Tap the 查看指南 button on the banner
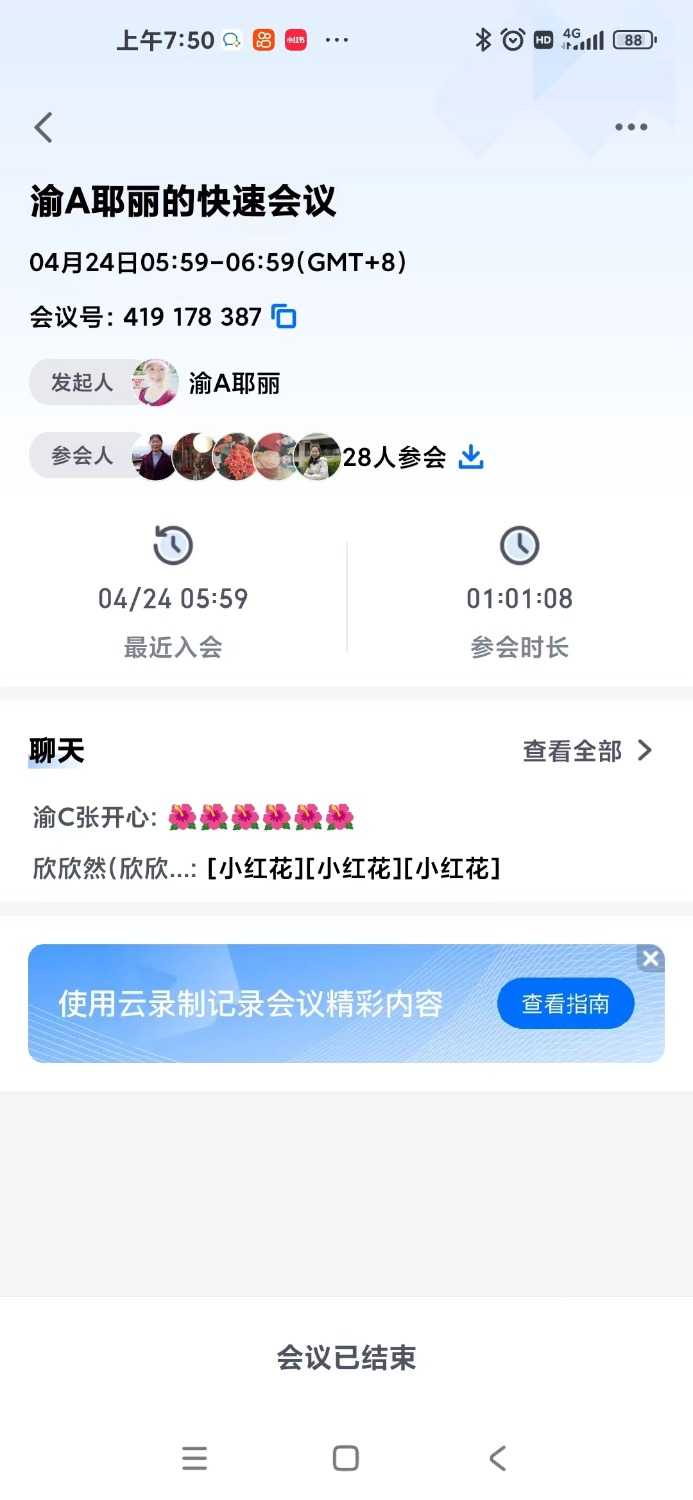This screenshot has height=1500, width=693. (x=565, y=1004)
